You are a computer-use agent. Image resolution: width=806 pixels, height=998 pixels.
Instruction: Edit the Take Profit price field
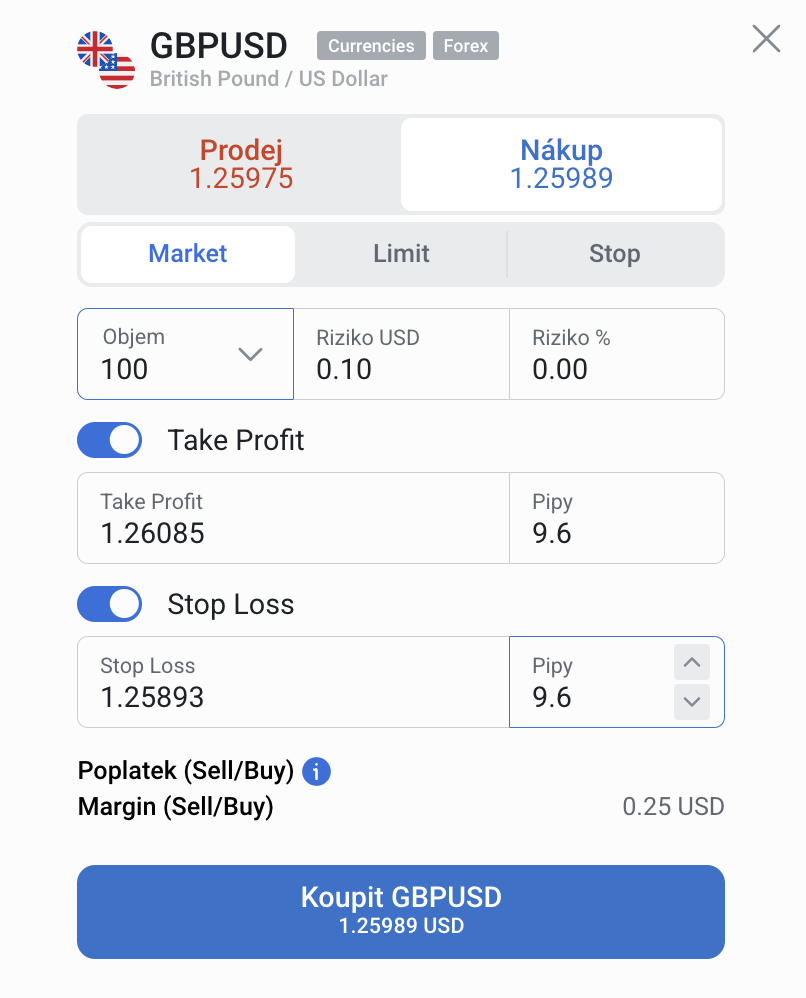click(x=292, y=518)
